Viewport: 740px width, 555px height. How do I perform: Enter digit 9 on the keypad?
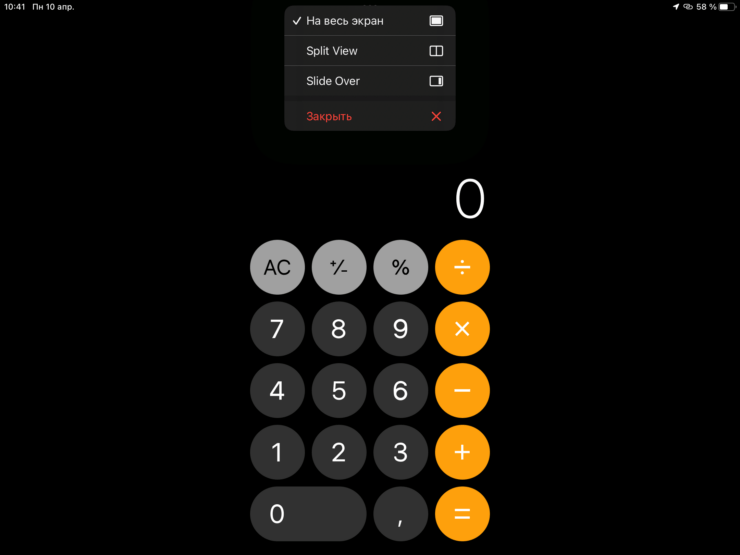(x=400, y=329)
